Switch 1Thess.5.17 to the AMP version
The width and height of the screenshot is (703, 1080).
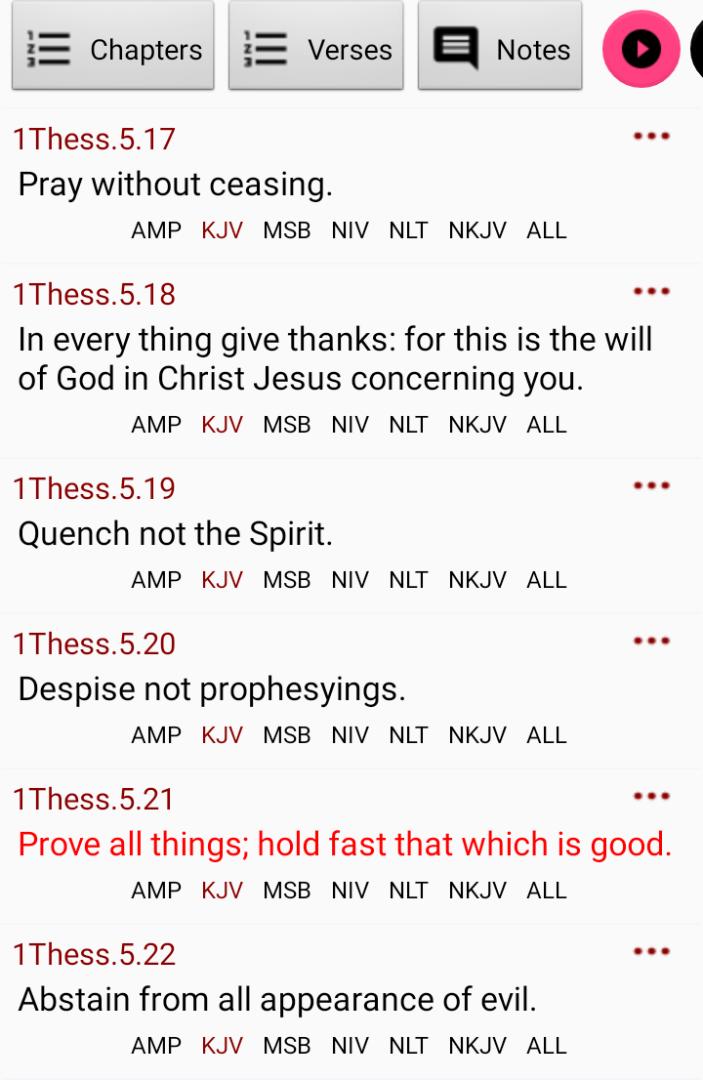(156, 231)
